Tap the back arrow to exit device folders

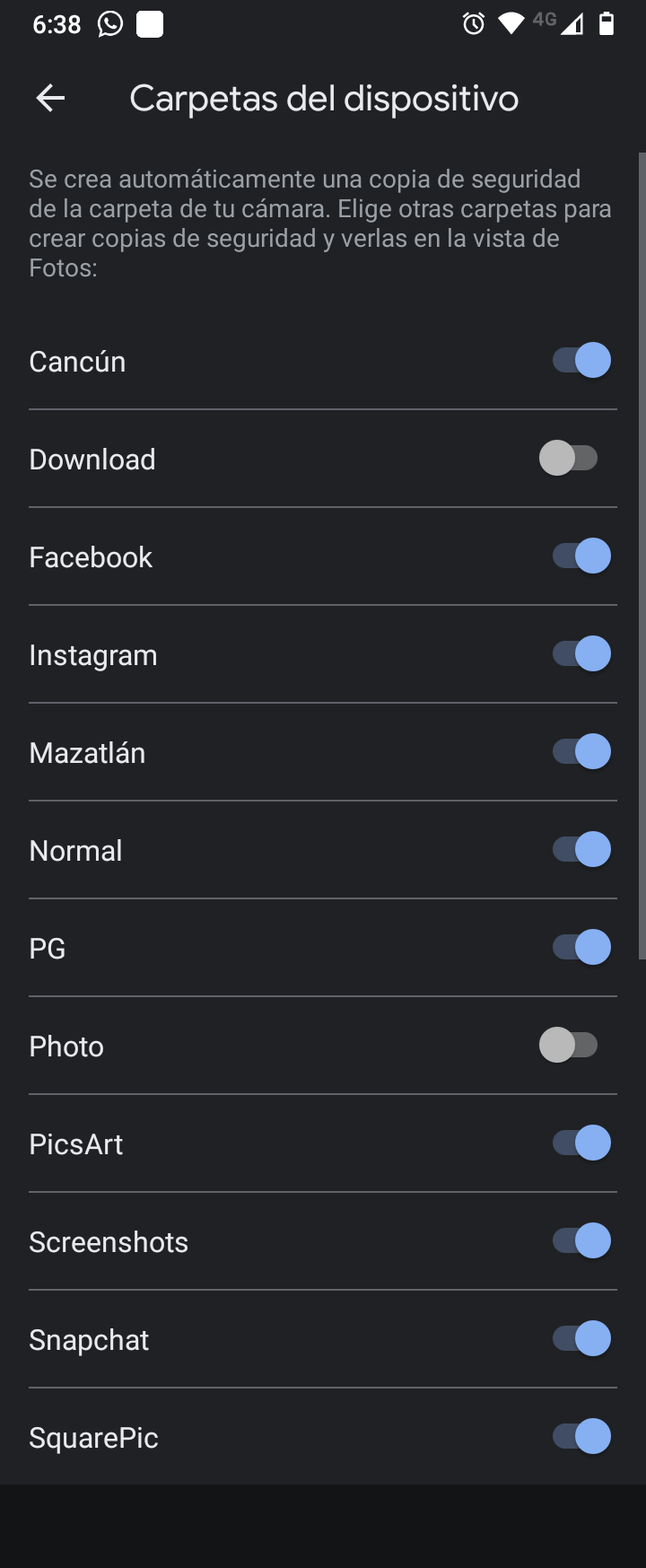[x=49, y=97]
